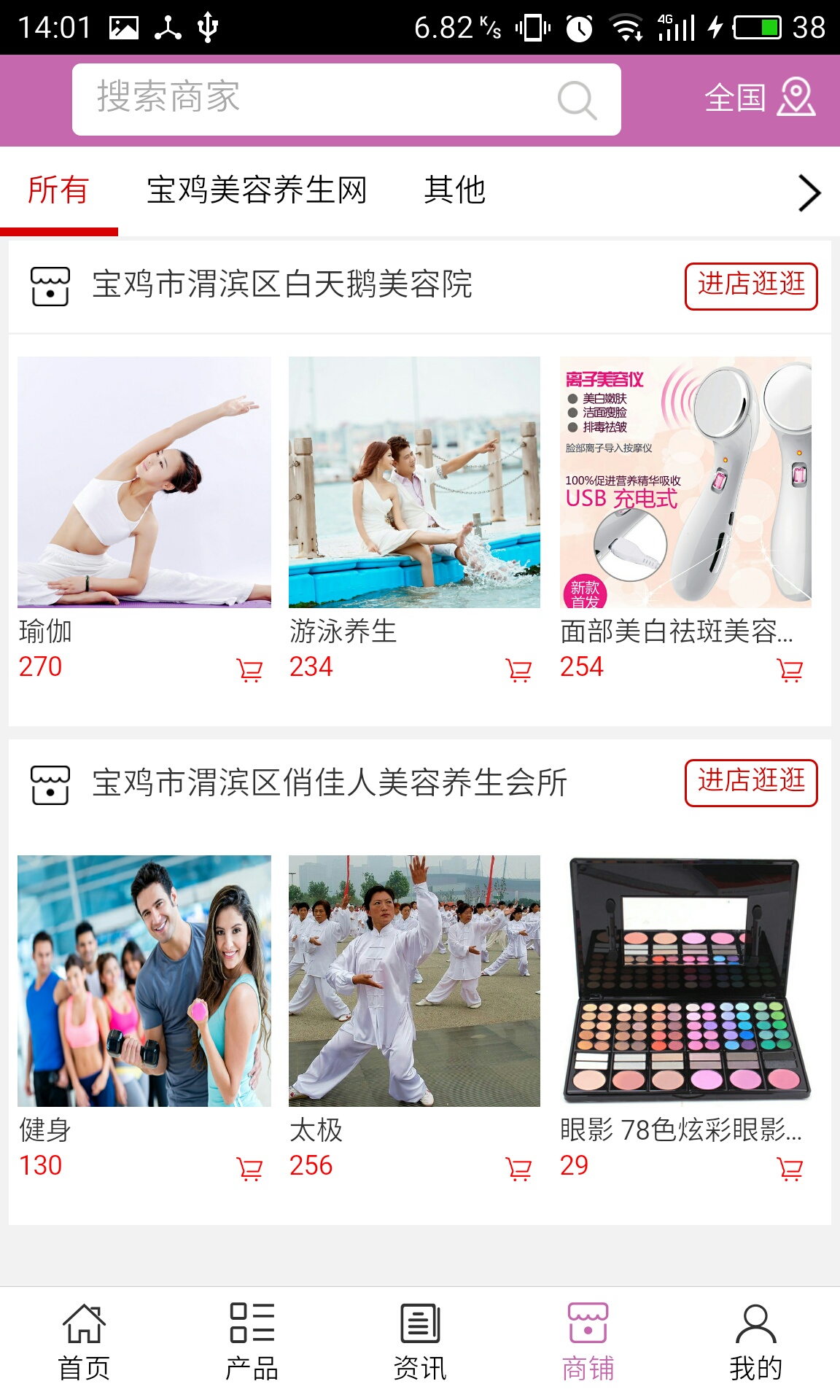View the 太极 product image
Viewport: 840px width, 1400px height.
click(x=414, y=981)
